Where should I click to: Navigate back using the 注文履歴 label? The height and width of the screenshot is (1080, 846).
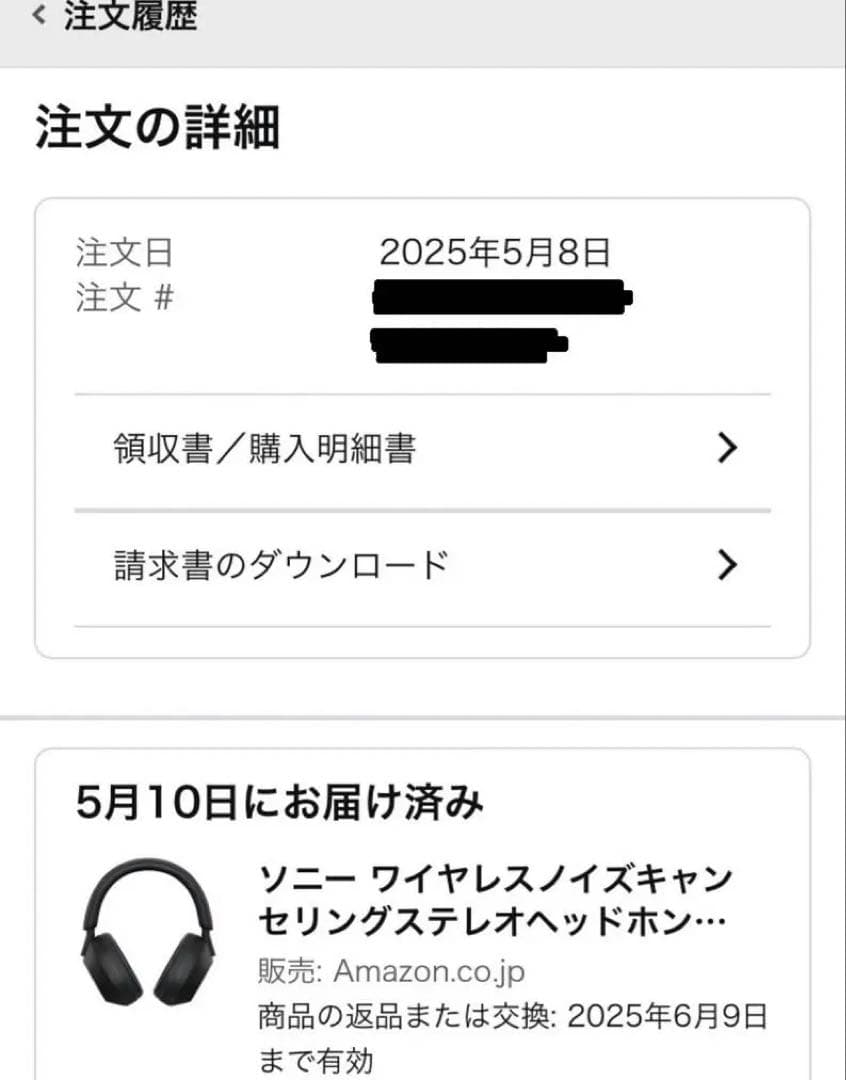pos(130,17)
